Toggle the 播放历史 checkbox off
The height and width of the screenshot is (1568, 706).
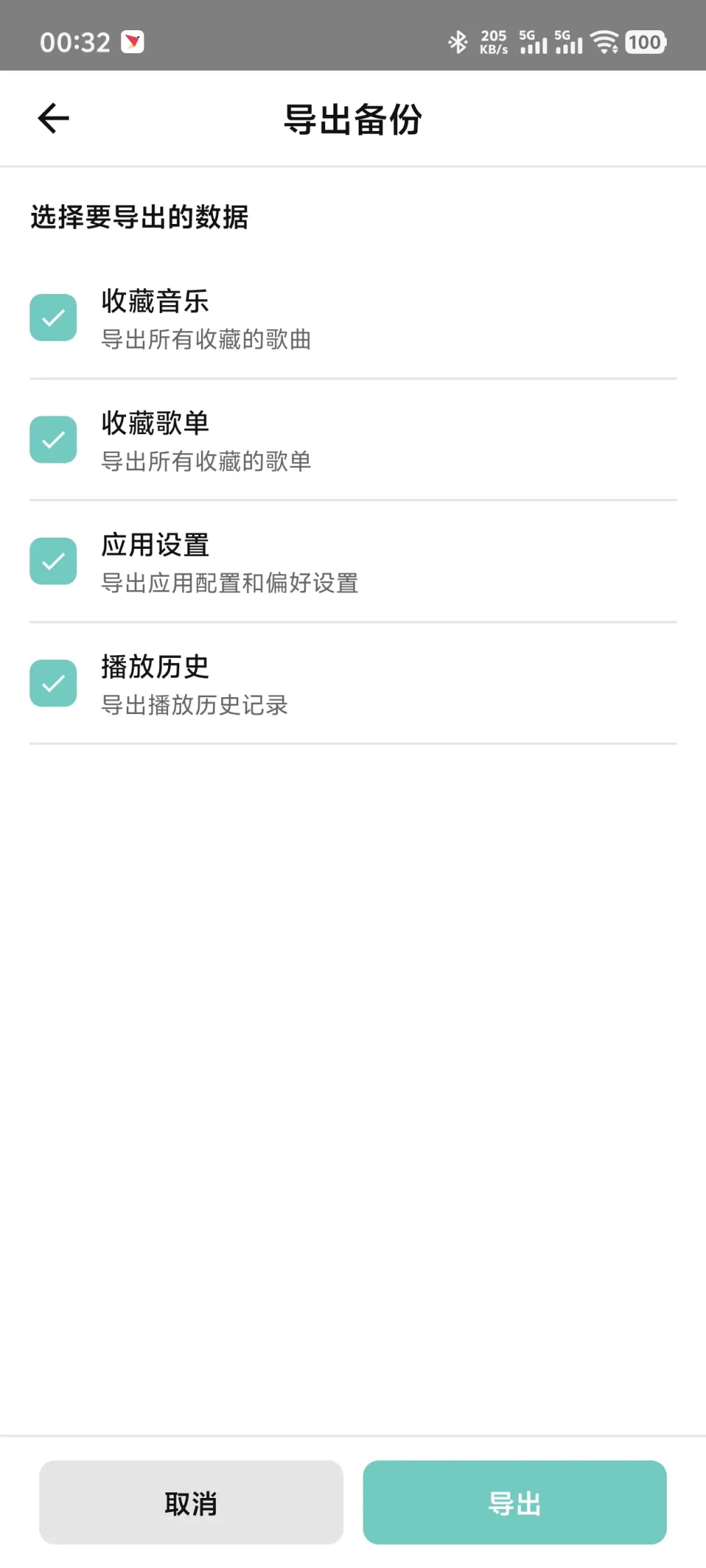click(53, 682)
